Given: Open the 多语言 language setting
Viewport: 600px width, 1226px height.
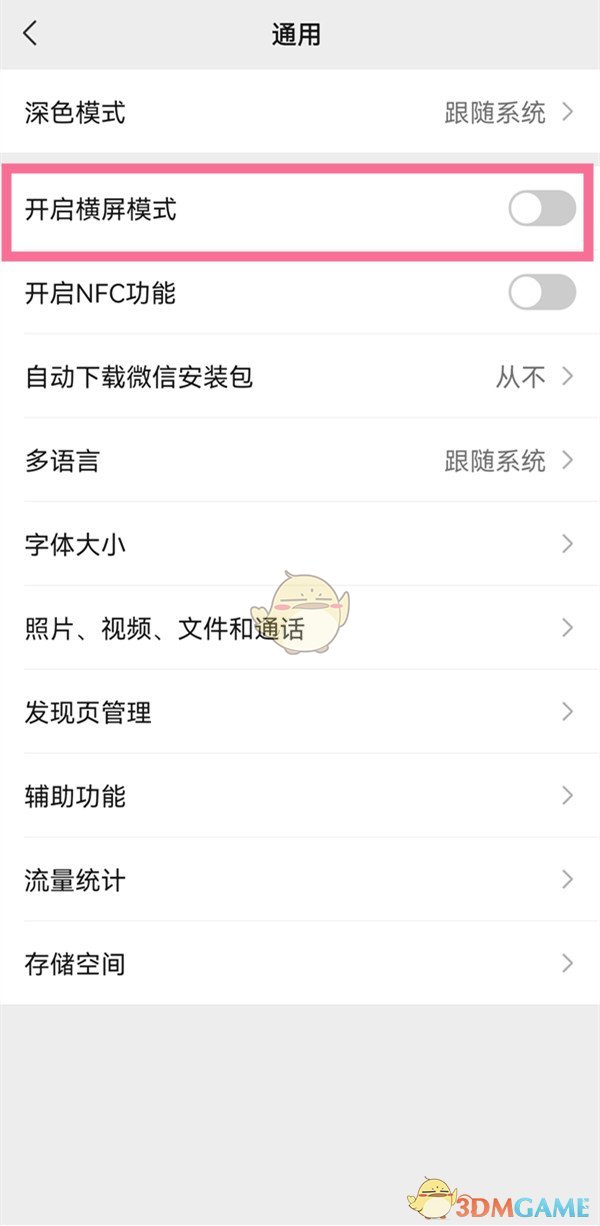Looking at the screenshot, I should [300, 461].
